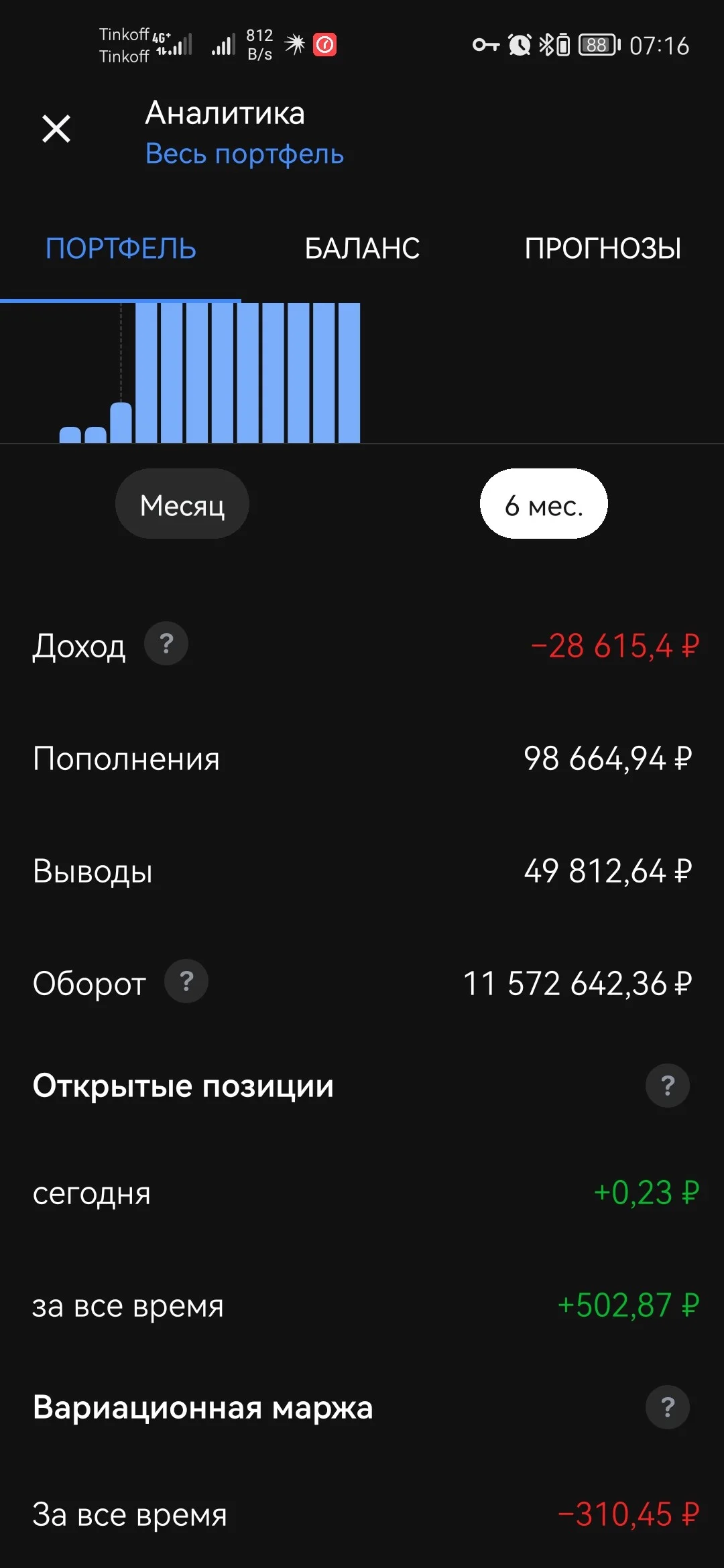The height and width of the screenshot is (1568, 724).
Task: Open the help icon next to Оборот
Action: coord(186,982)
